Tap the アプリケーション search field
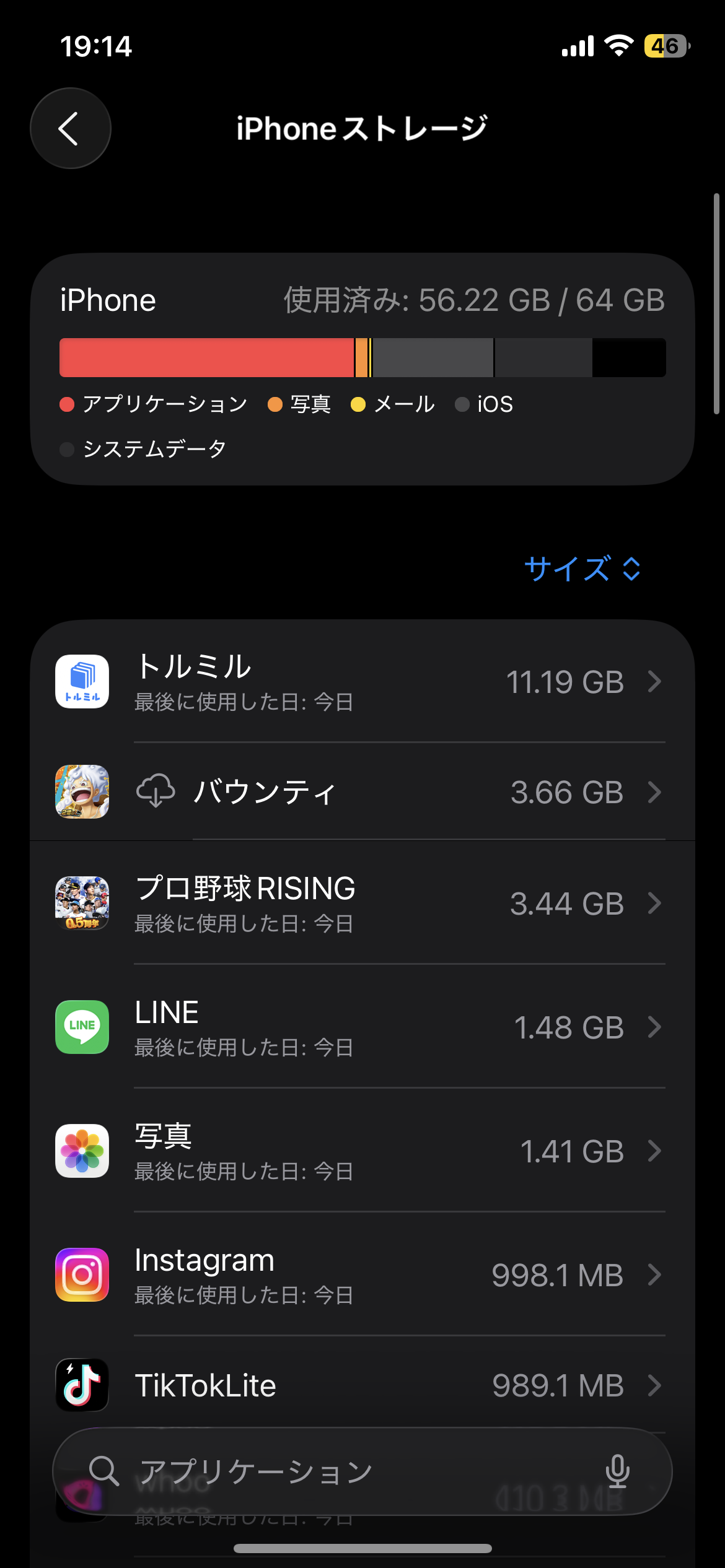 point(347,1471)
